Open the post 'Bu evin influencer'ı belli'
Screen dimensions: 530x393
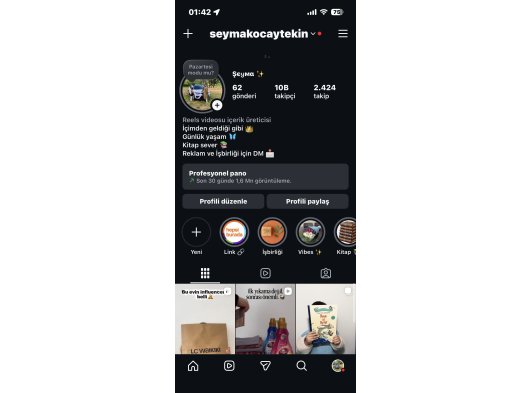205,319
